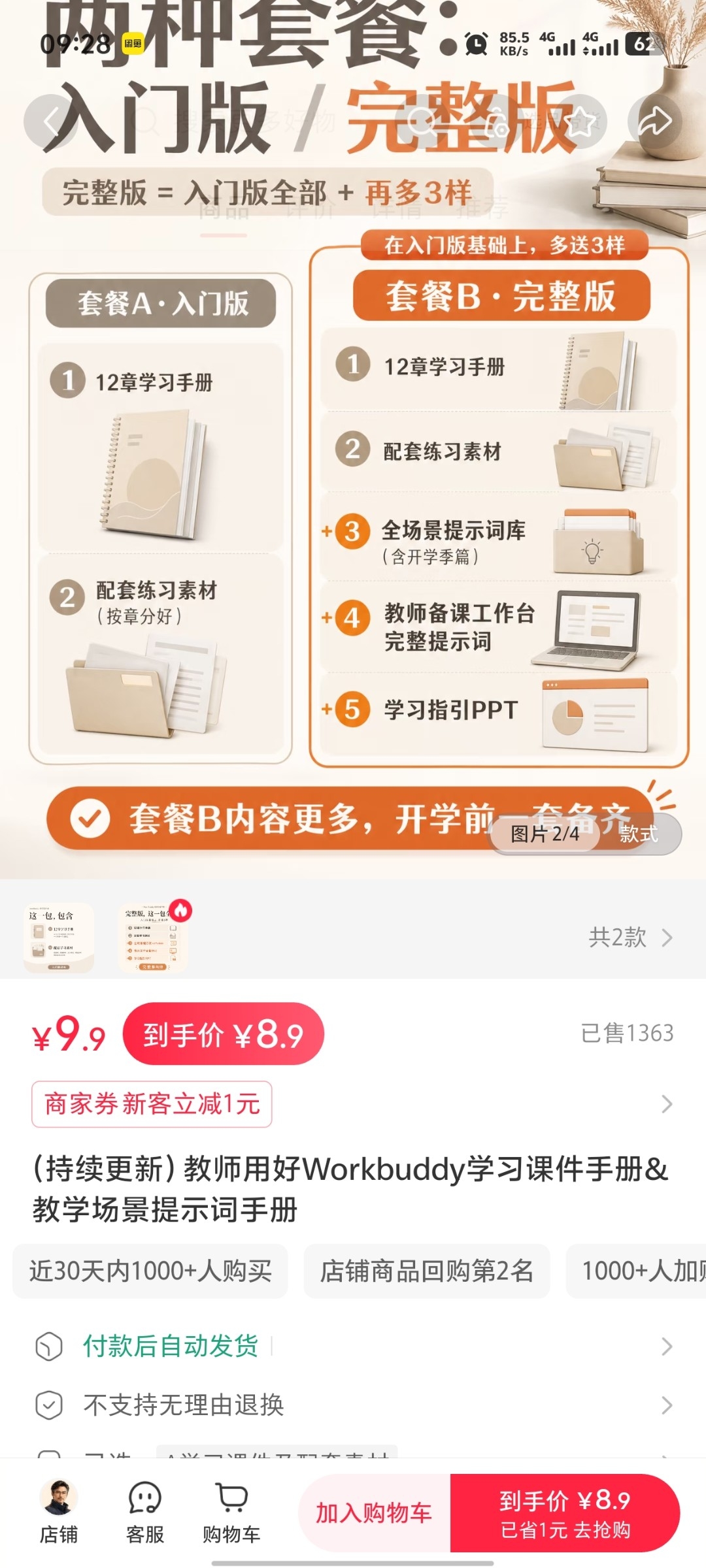Contact 客服 customer service
The height and width of the screenshot is (1568, 706).
click(x=145, y=1512)
